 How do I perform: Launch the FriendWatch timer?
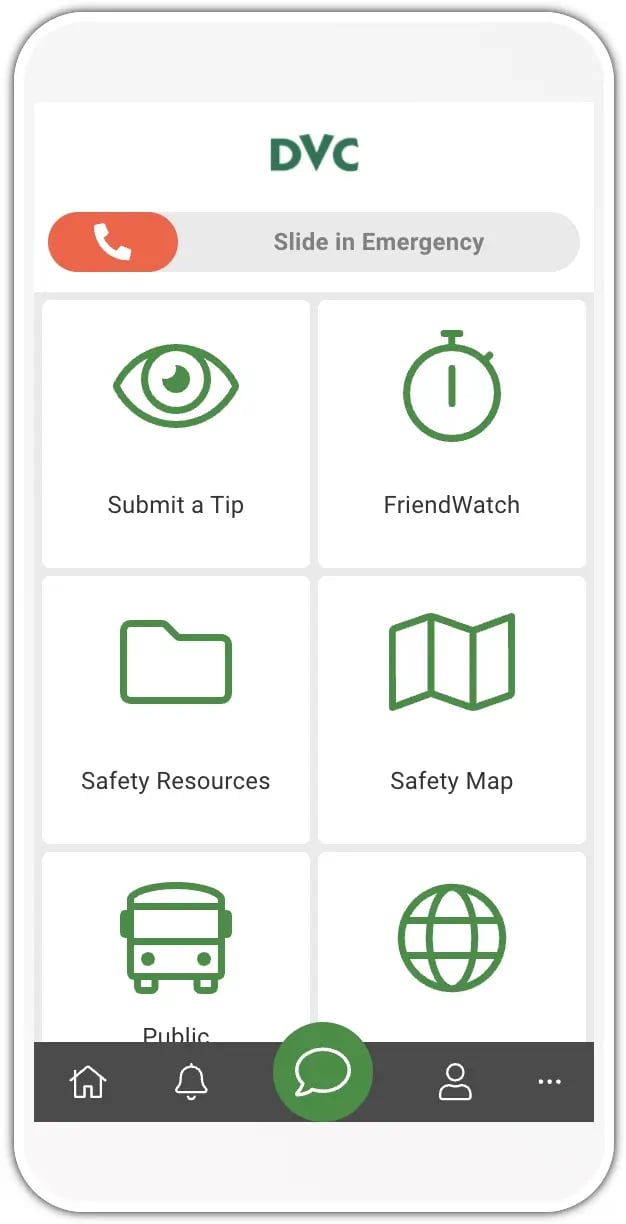coord(452,433)
